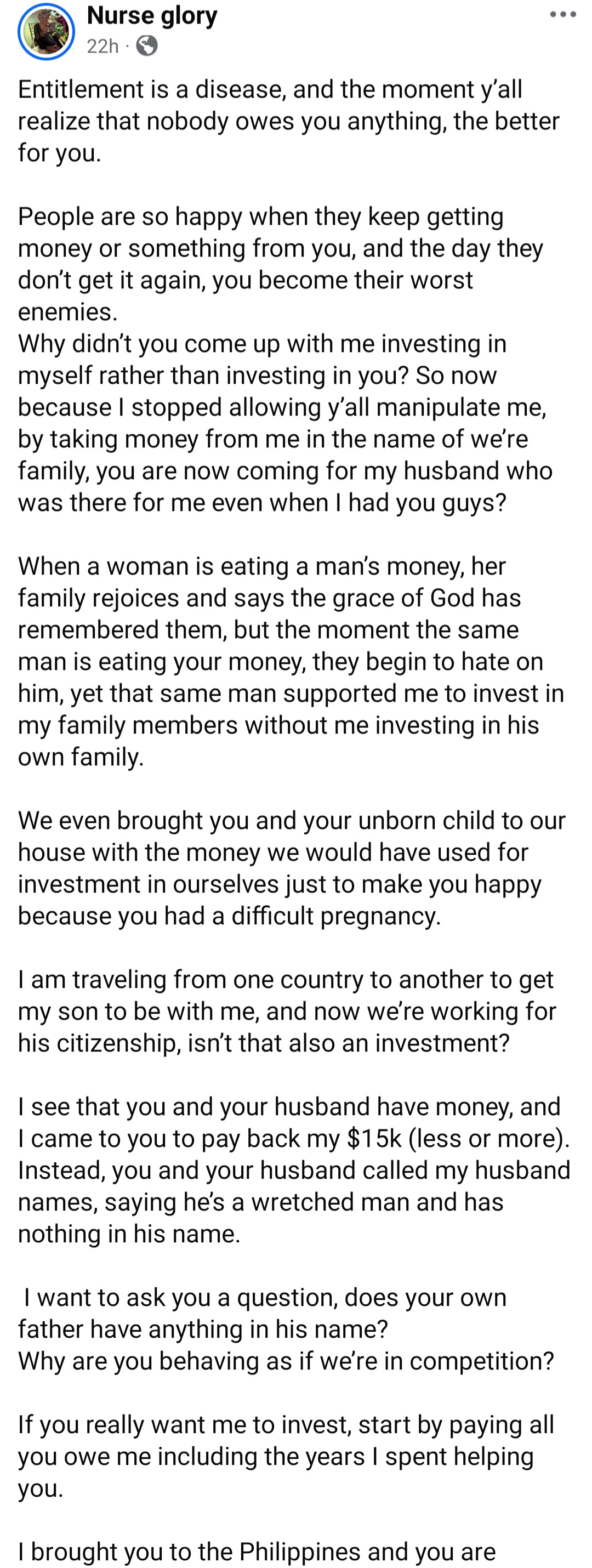Image resolution: width=592 pixels, height=1568 pixels.
Task: Open the post's three-dot overflow menu
Action: 562,15
